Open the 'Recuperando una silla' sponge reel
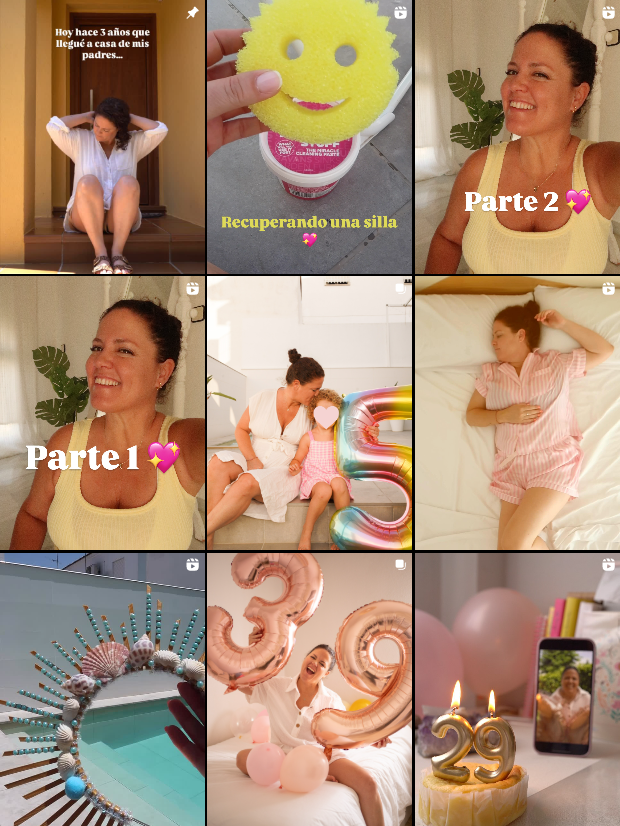This screenshot has height=826, width=620. click(309, 137)
